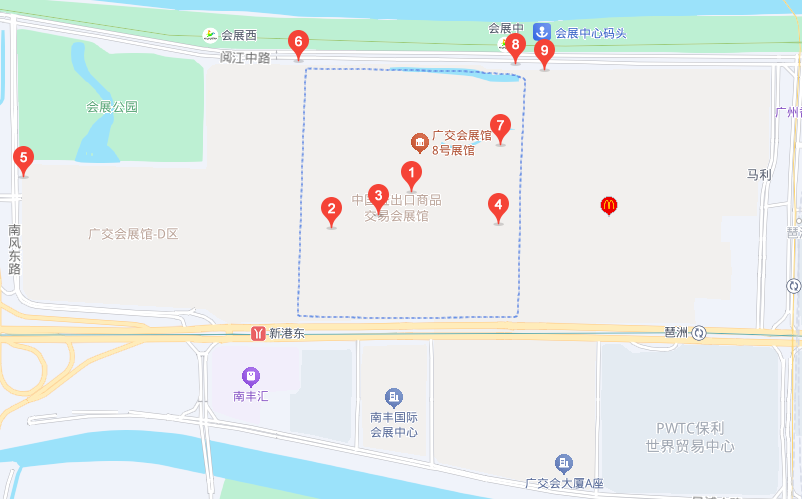Select red map marker number 8
The image size is (802, 499).
515,45
